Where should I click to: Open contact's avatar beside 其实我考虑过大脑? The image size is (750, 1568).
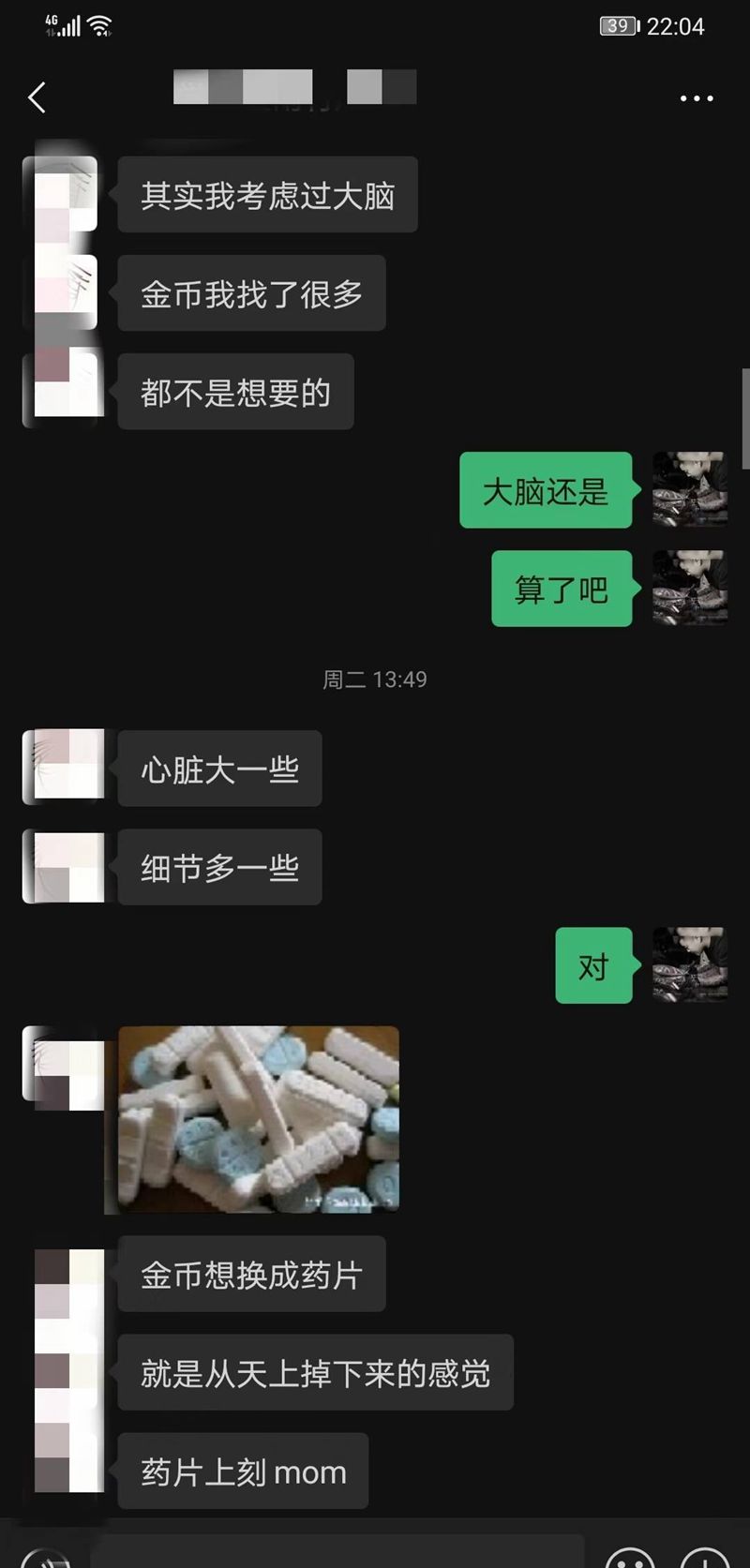(63, 194)
